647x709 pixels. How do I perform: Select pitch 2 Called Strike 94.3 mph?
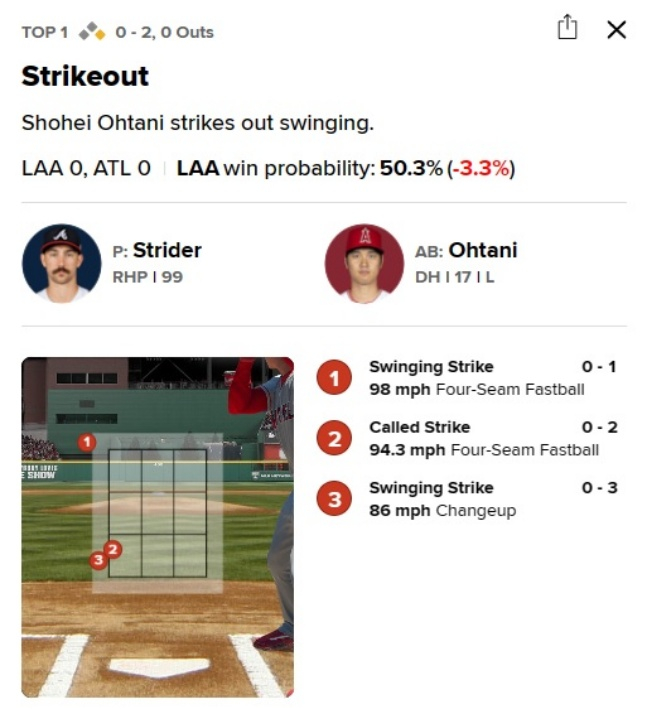(x=476, y=438)
